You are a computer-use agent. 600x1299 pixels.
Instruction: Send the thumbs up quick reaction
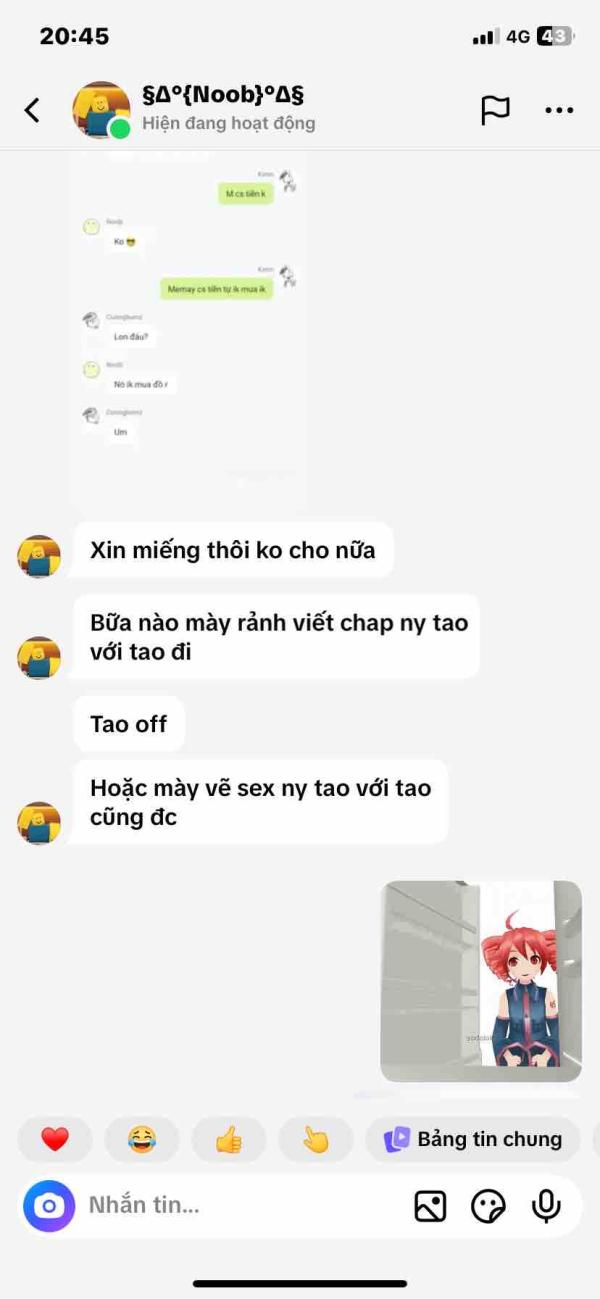229,1139
